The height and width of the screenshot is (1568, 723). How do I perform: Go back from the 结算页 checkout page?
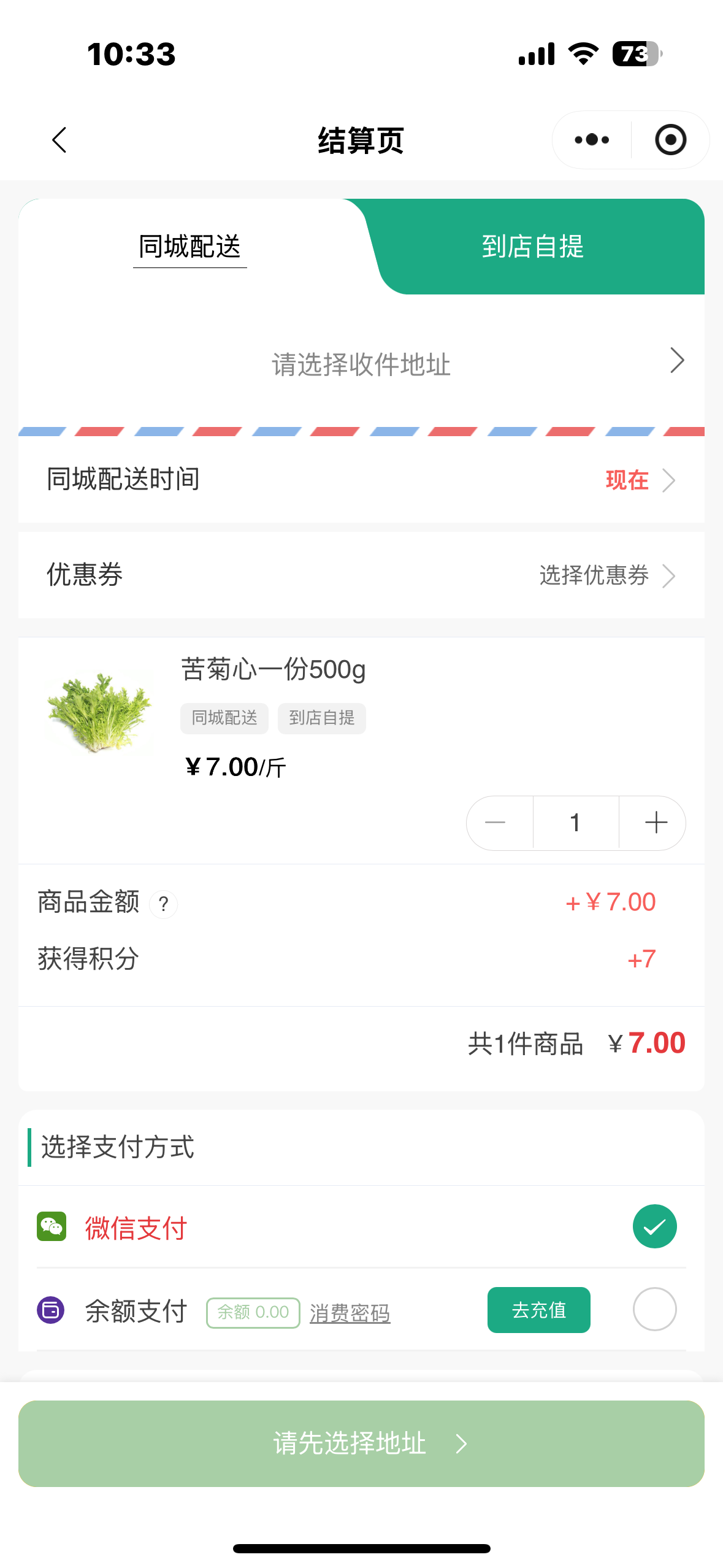pos(59,140)
